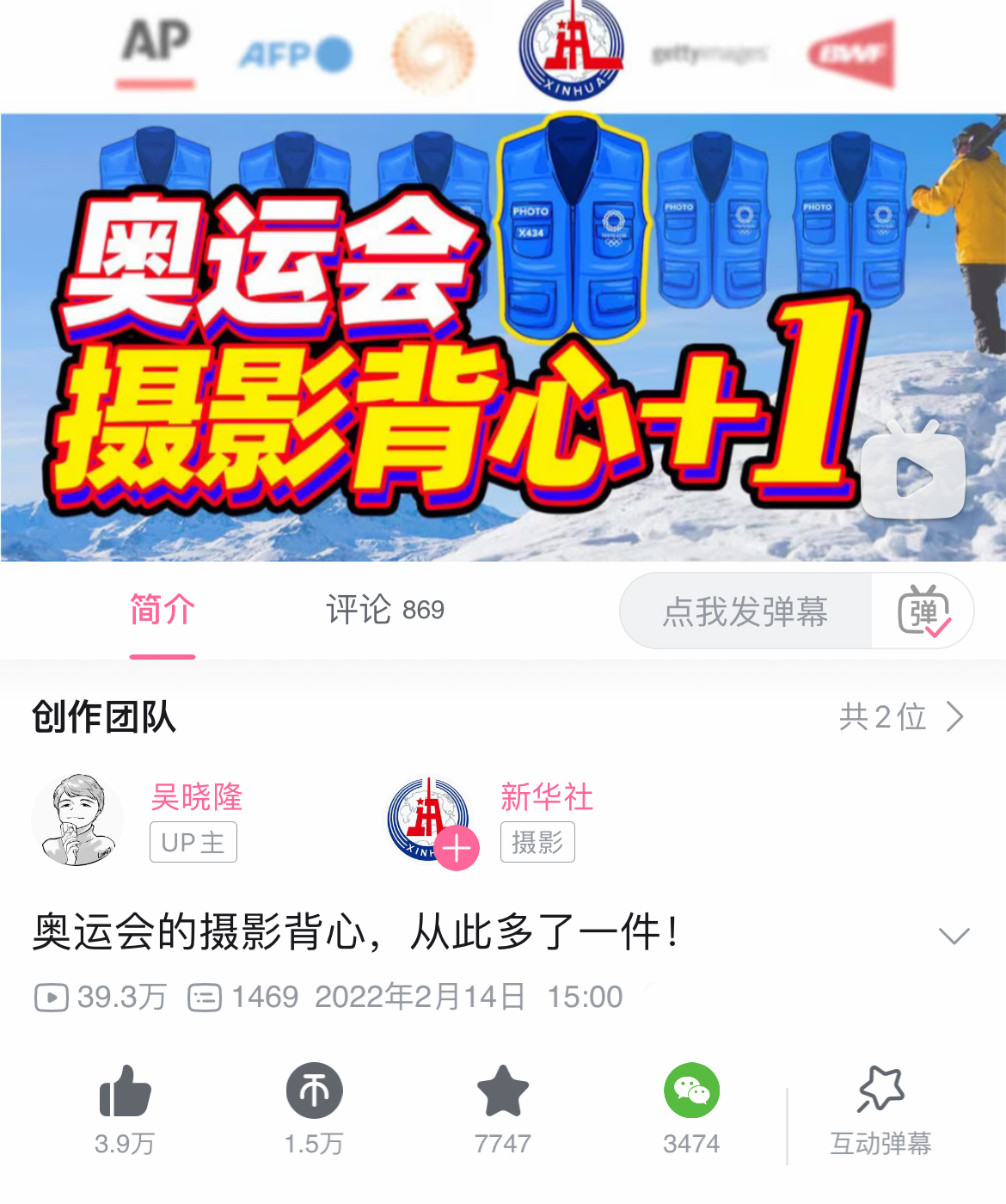Add the video to favorites with the star icon
Viewport: 1006px width, 1204px height.
(x=503, y=1091)
